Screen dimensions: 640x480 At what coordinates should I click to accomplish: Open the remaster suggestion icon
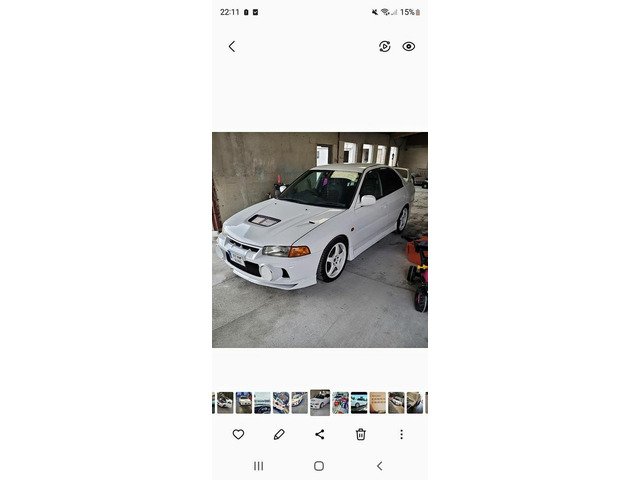(x=384, y=46)
